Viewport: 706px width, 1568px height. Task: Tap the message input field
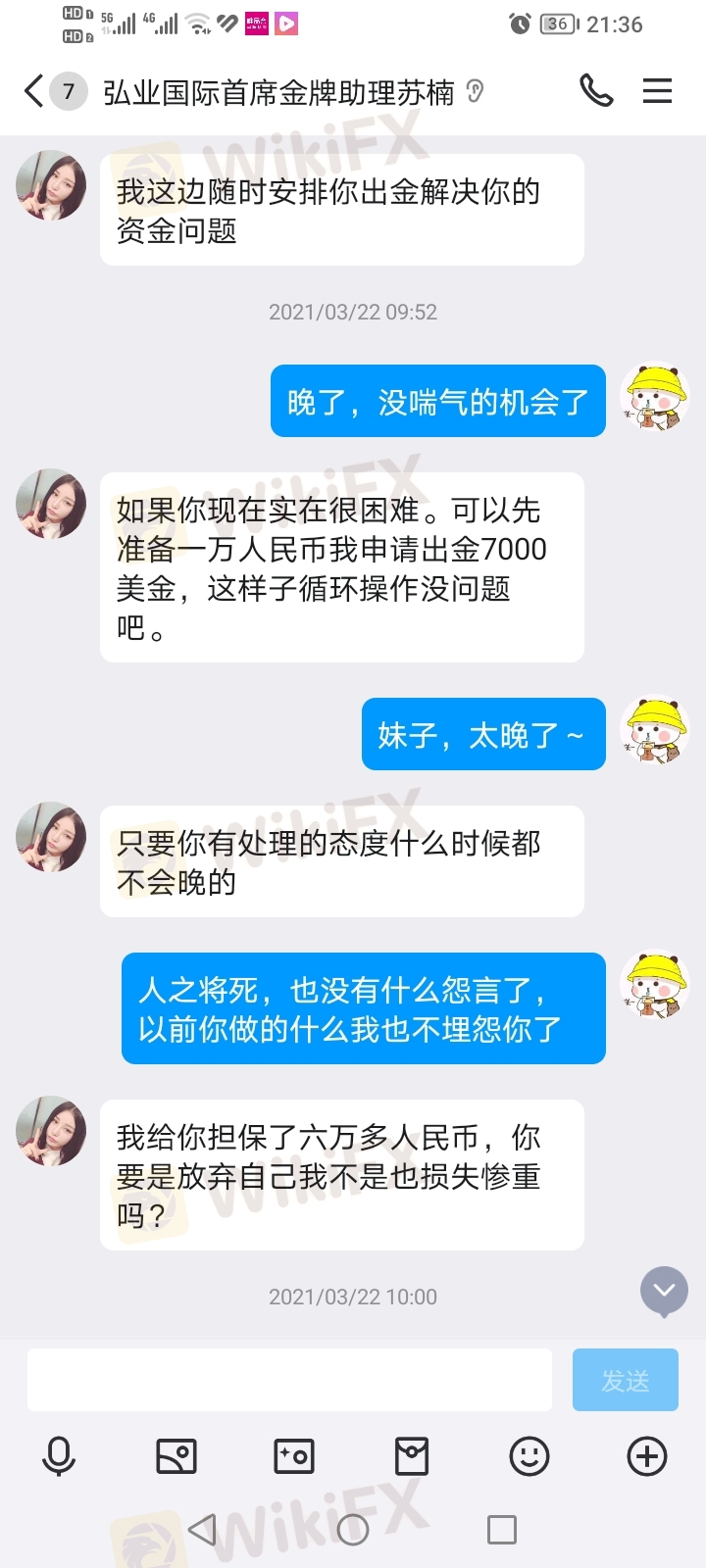[289, 1380]
